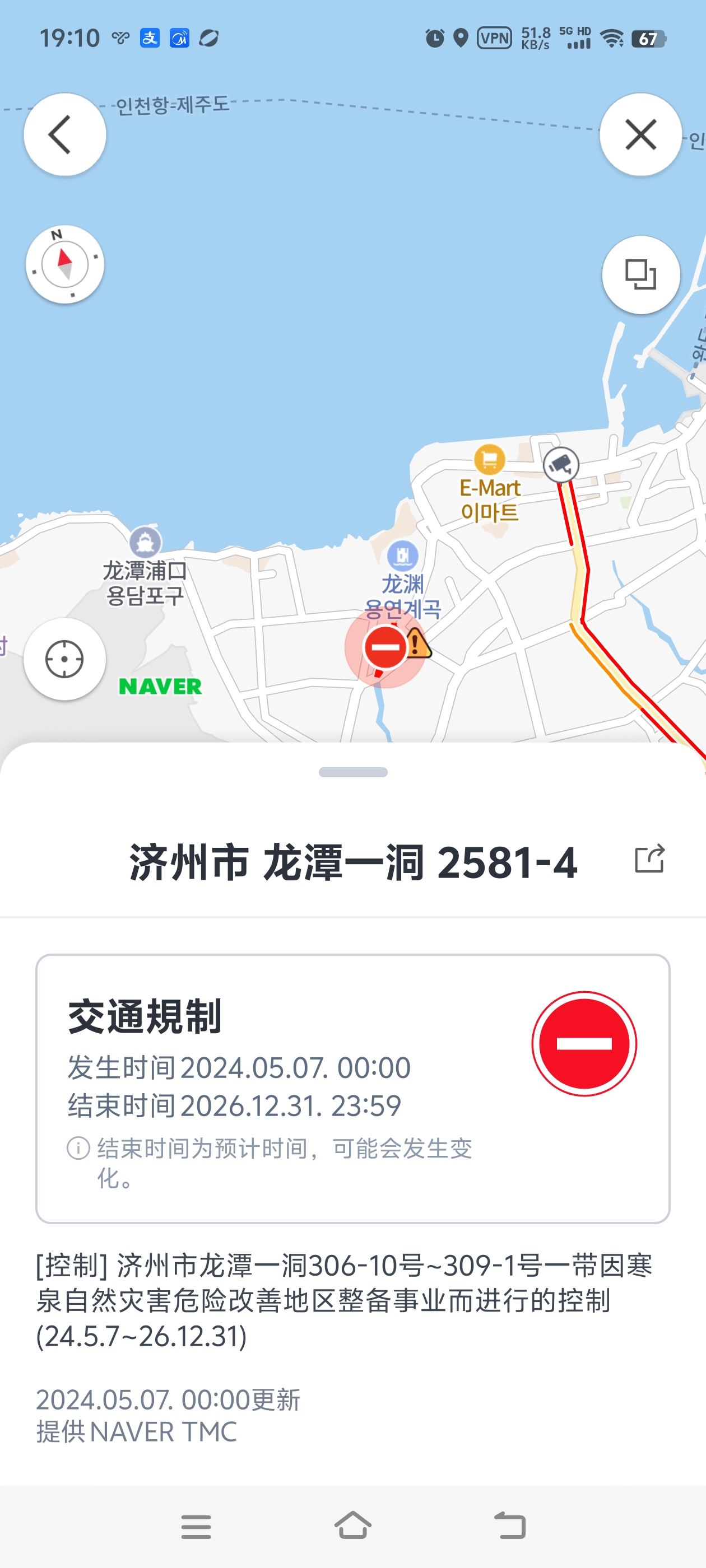The width and height of the screenshot is (706, 1568).
Task: Tap the 龙渊 valley place marker
Action: [403, 556]
